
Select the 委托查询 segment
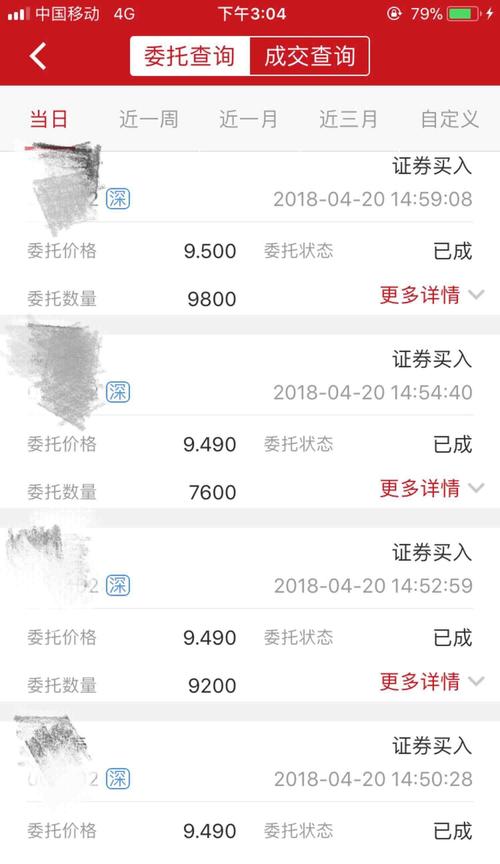click(190, 56)
